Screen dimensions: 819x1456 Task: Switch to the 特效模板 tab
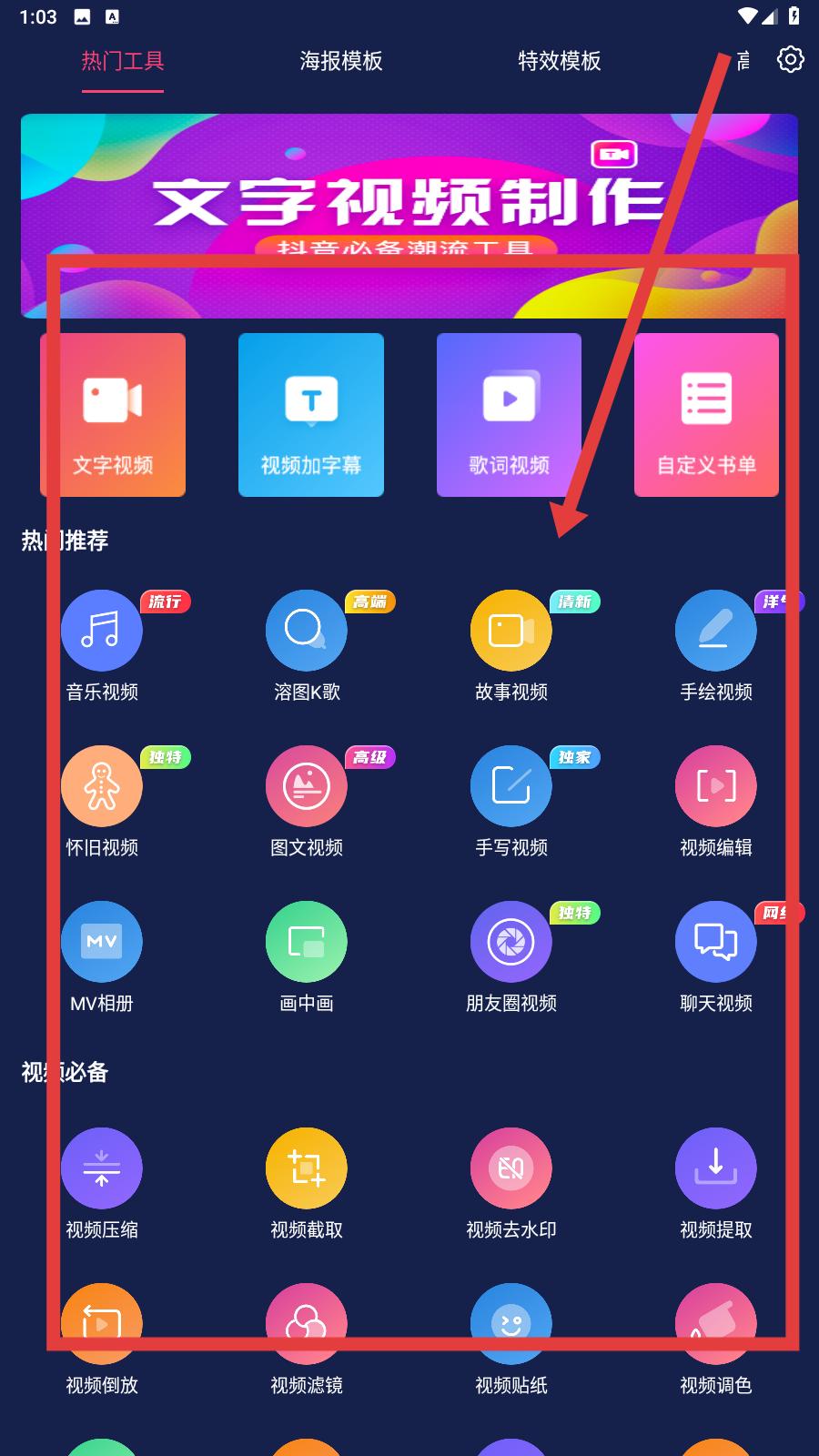560,61
